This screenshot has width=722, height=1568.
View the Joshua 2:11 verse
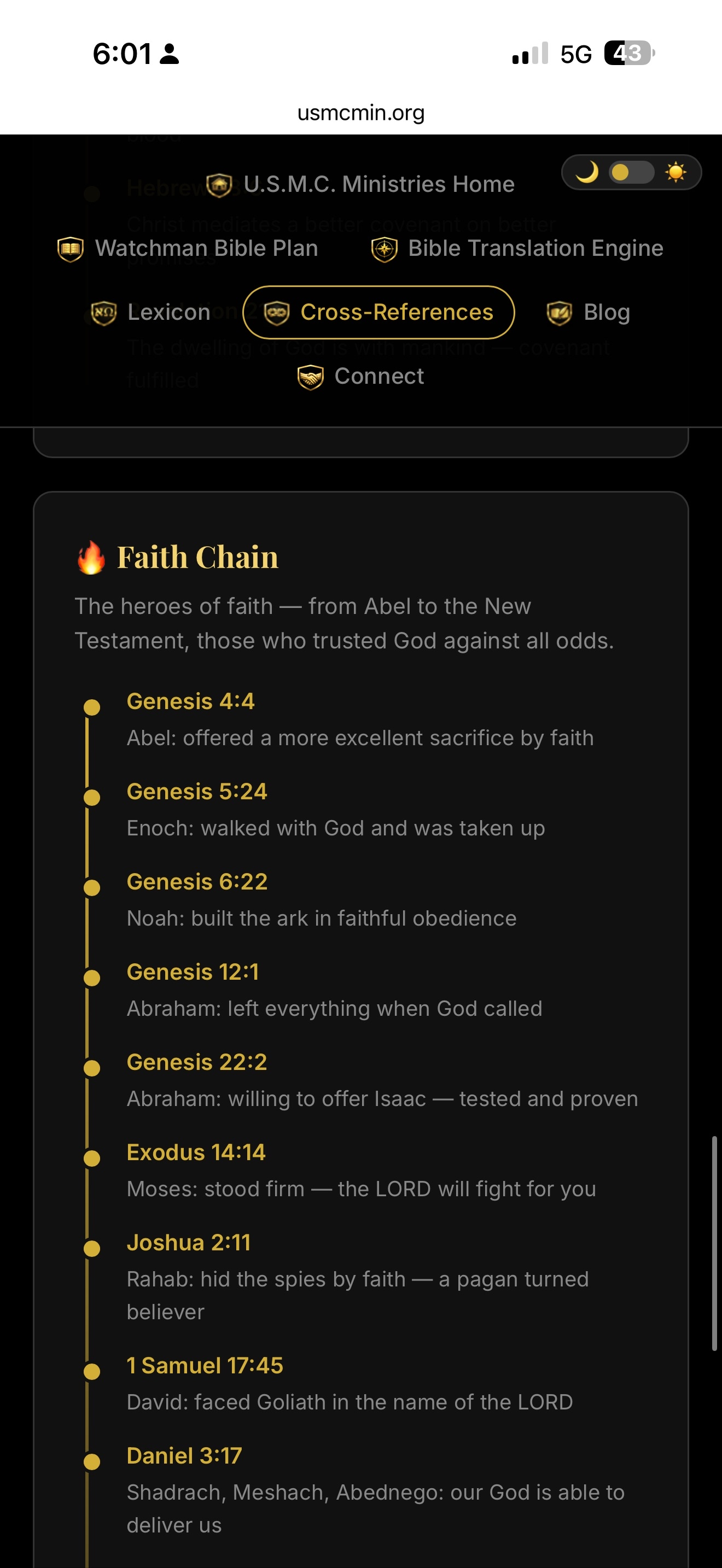click(x=189, y=1242)
